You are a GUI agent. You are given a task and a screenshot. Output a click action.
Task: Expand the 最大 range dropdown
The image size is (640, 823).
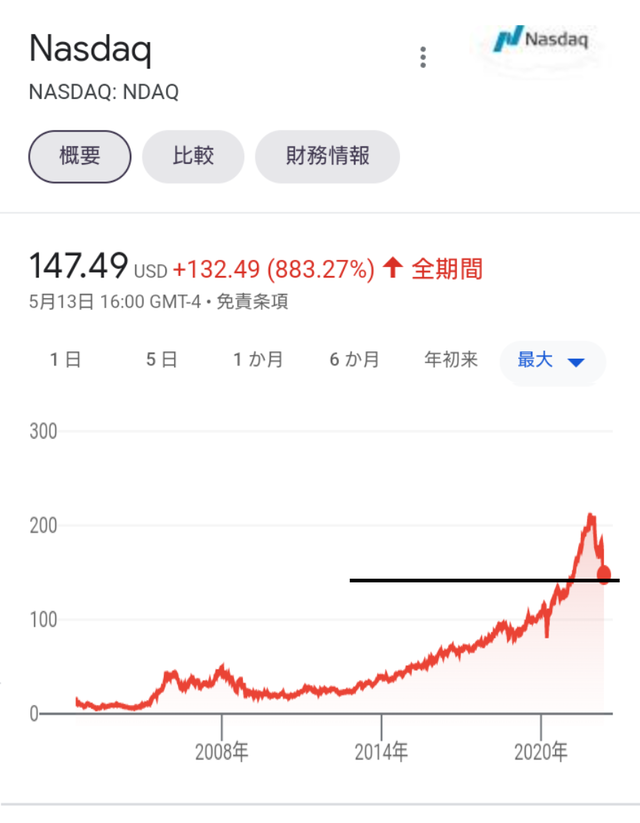552,361
